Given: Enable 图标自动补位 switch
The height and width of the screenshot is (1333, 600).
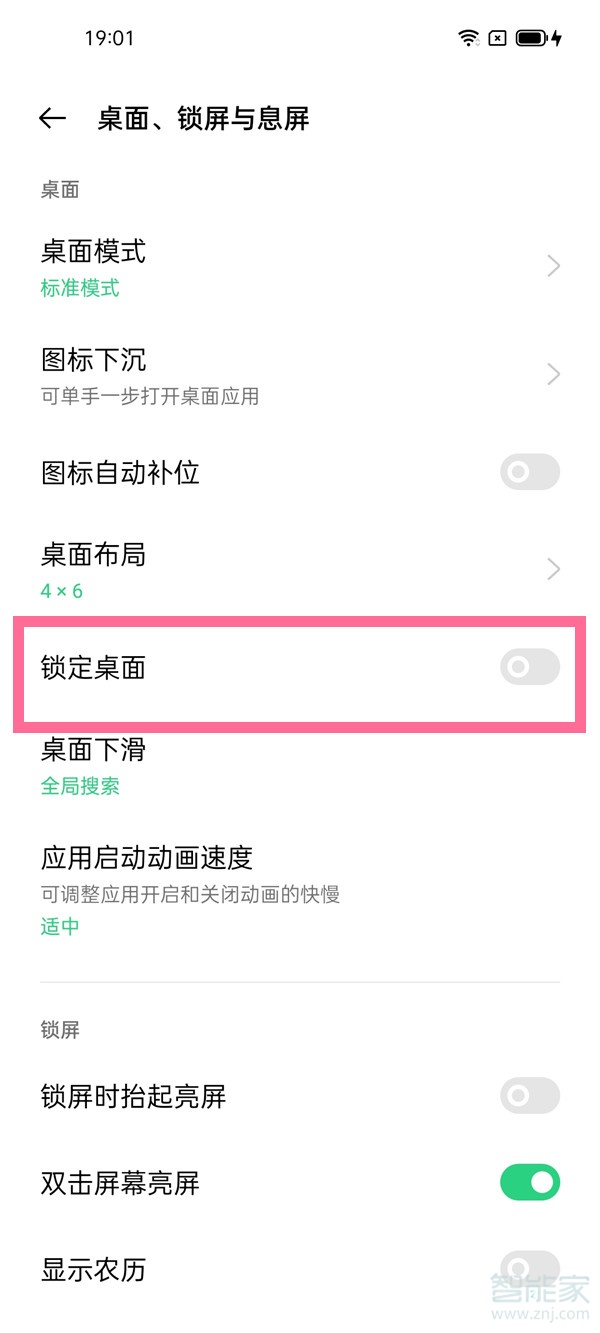Looking at the screenshot, I should click(x=529, y=472).
